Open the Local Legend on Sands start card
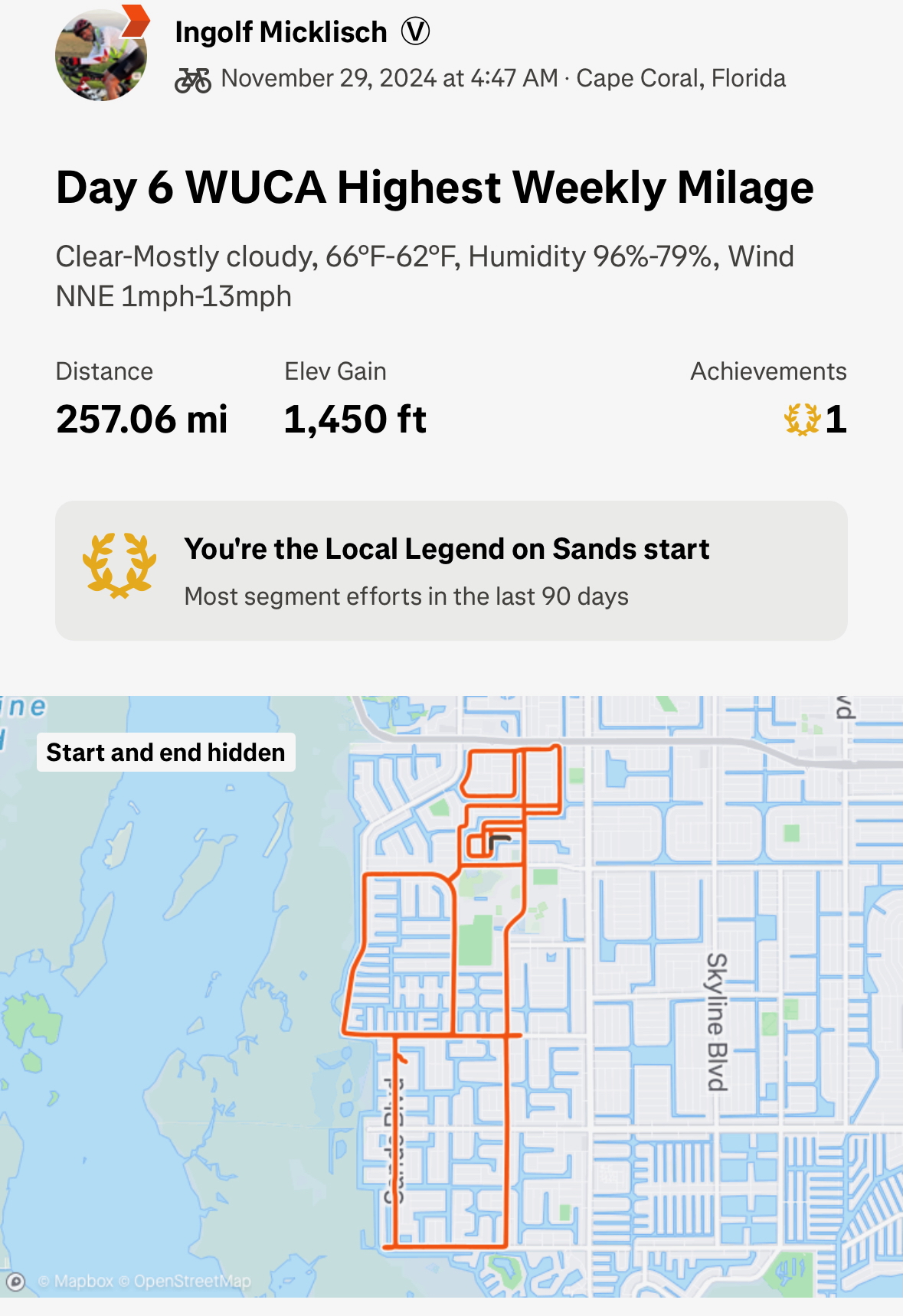 tap(450, 571)
